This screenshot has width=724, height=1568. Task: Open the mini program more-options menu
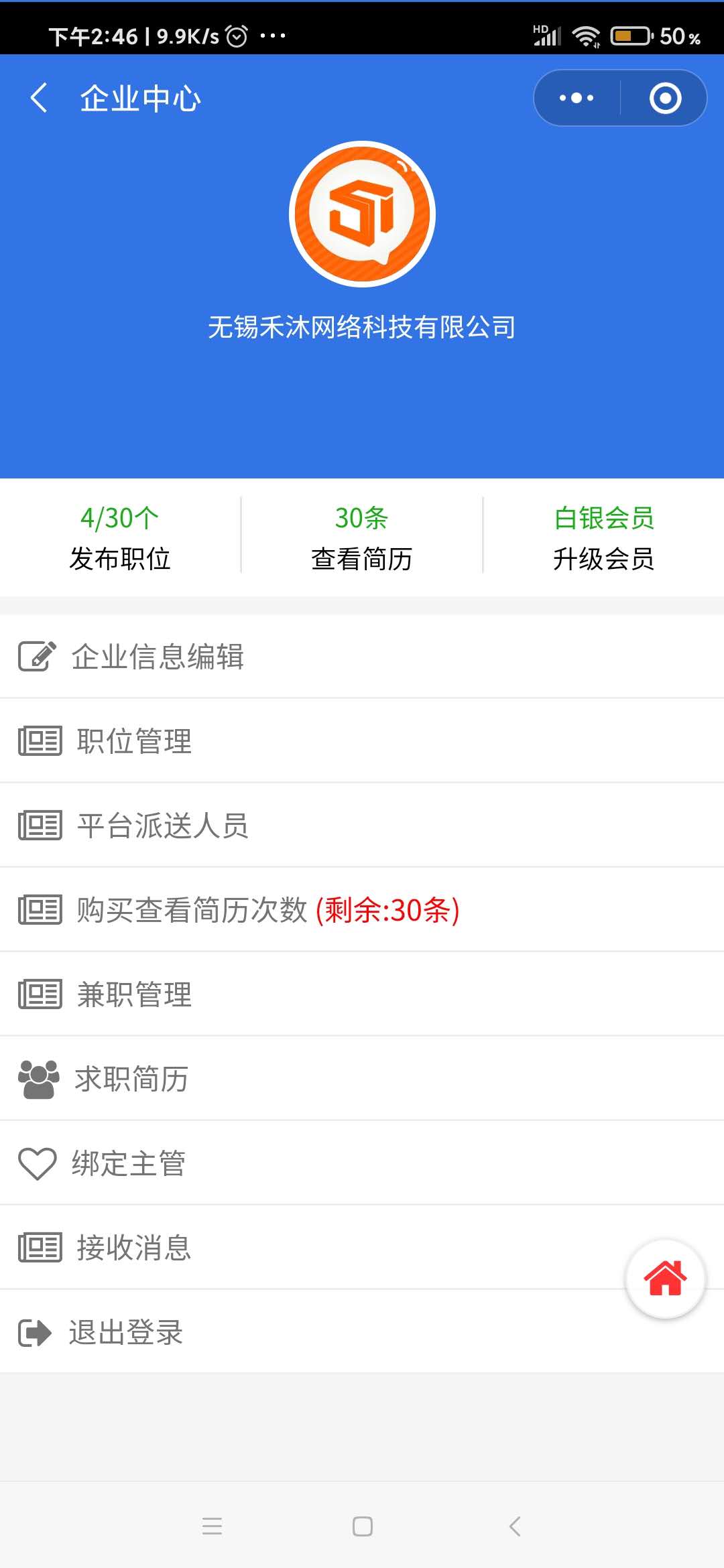pyautogui.click(x=577, y=98)
